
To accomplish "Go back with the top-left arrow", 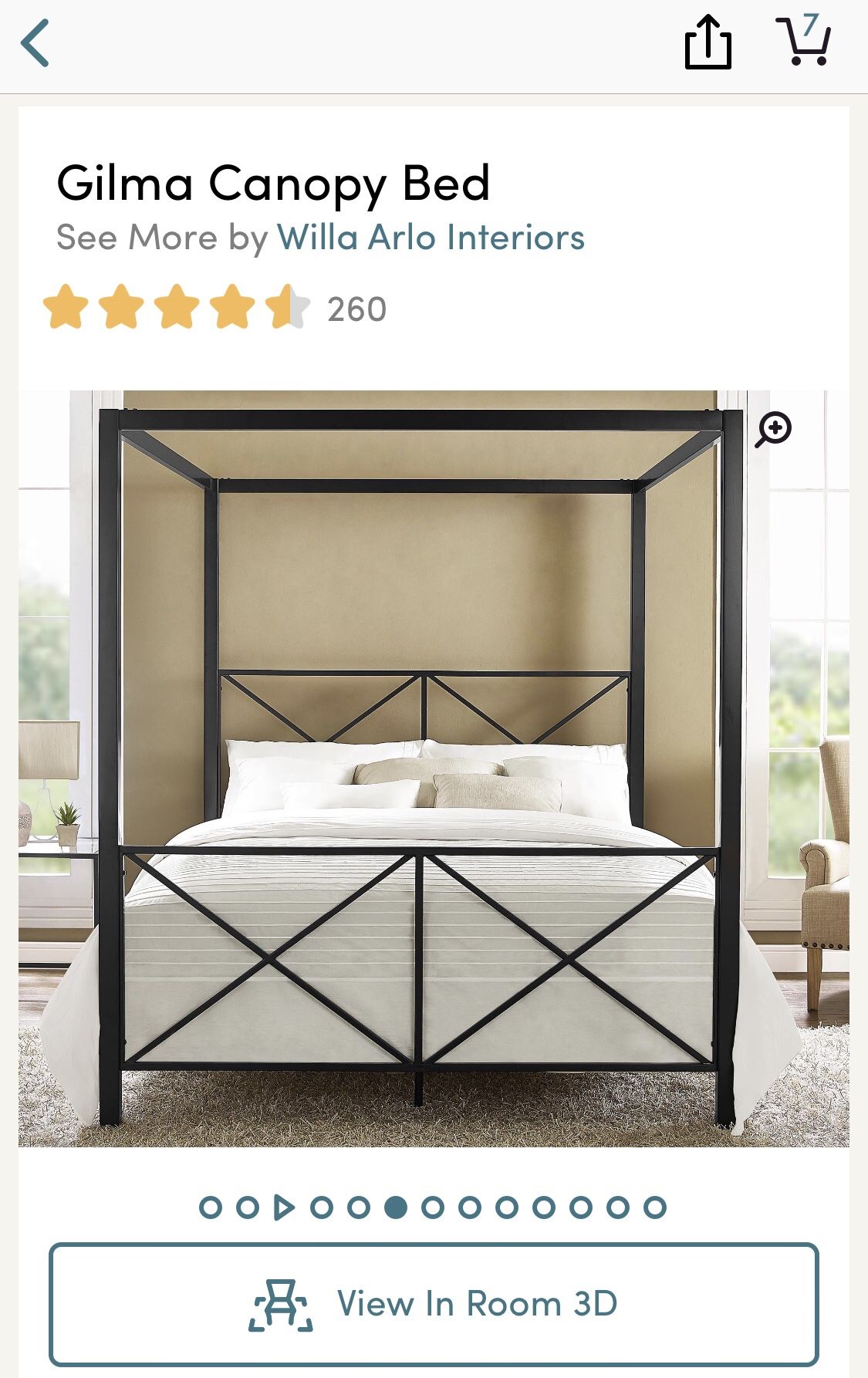I will coord(35,43).
